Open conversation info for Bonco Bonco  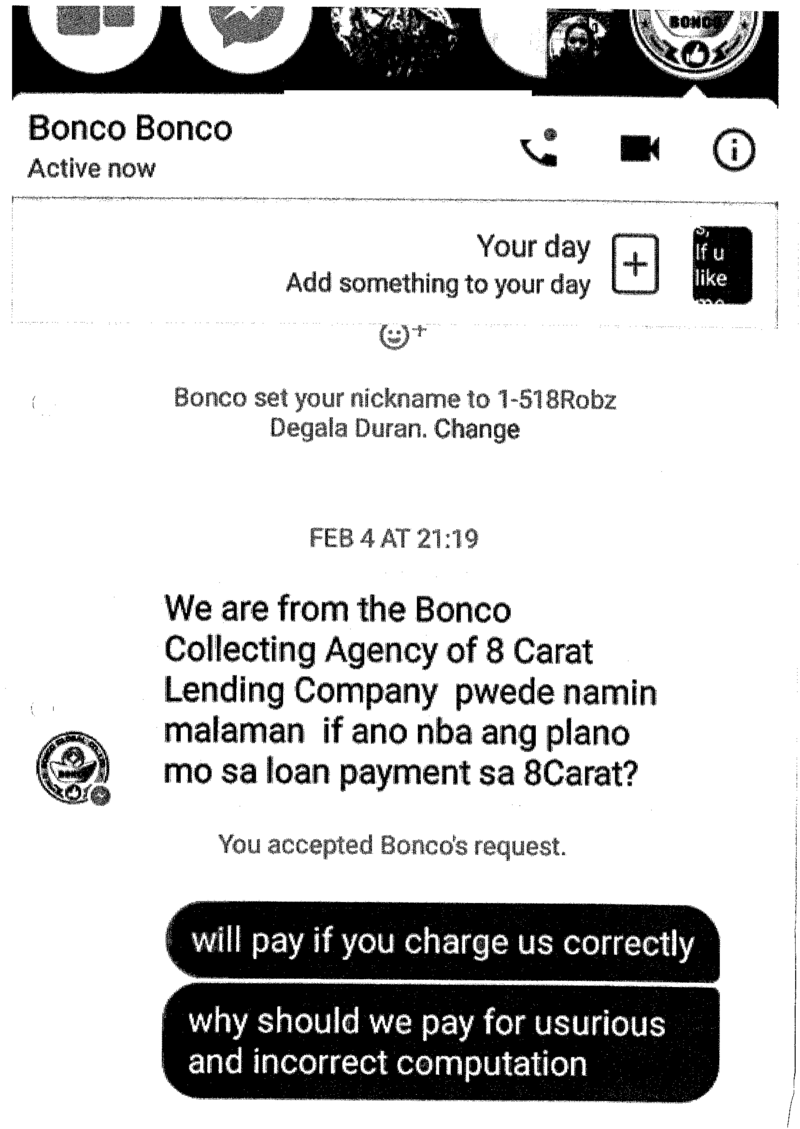coord(732,150)
